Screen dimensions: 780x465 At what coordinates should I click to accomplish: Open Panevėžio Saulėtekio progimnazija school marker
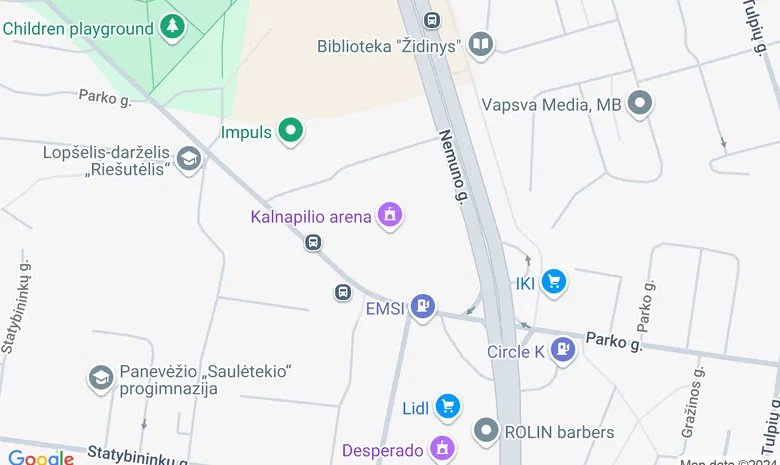(100, 378)
